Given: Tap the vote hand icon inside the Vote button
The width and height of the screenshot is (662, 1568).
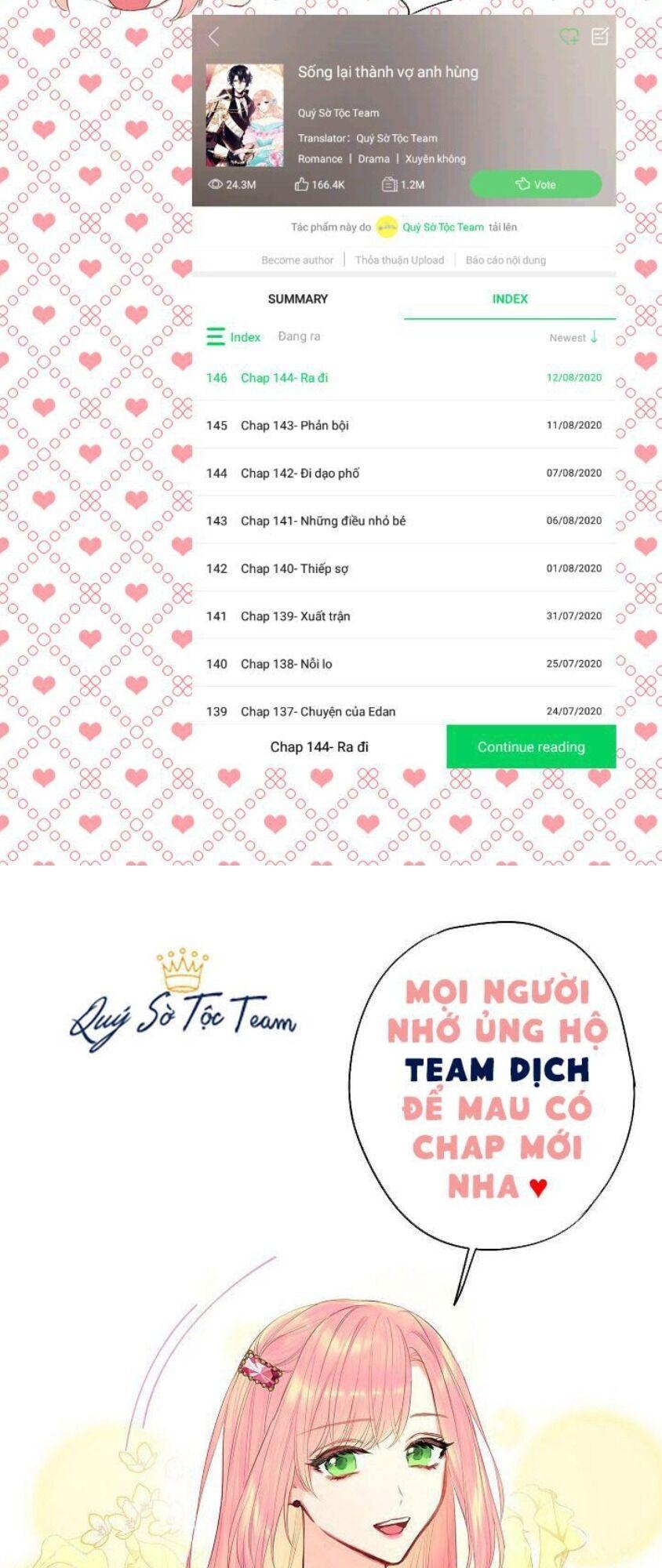Looking at the screenshot, I should point(522,184).
